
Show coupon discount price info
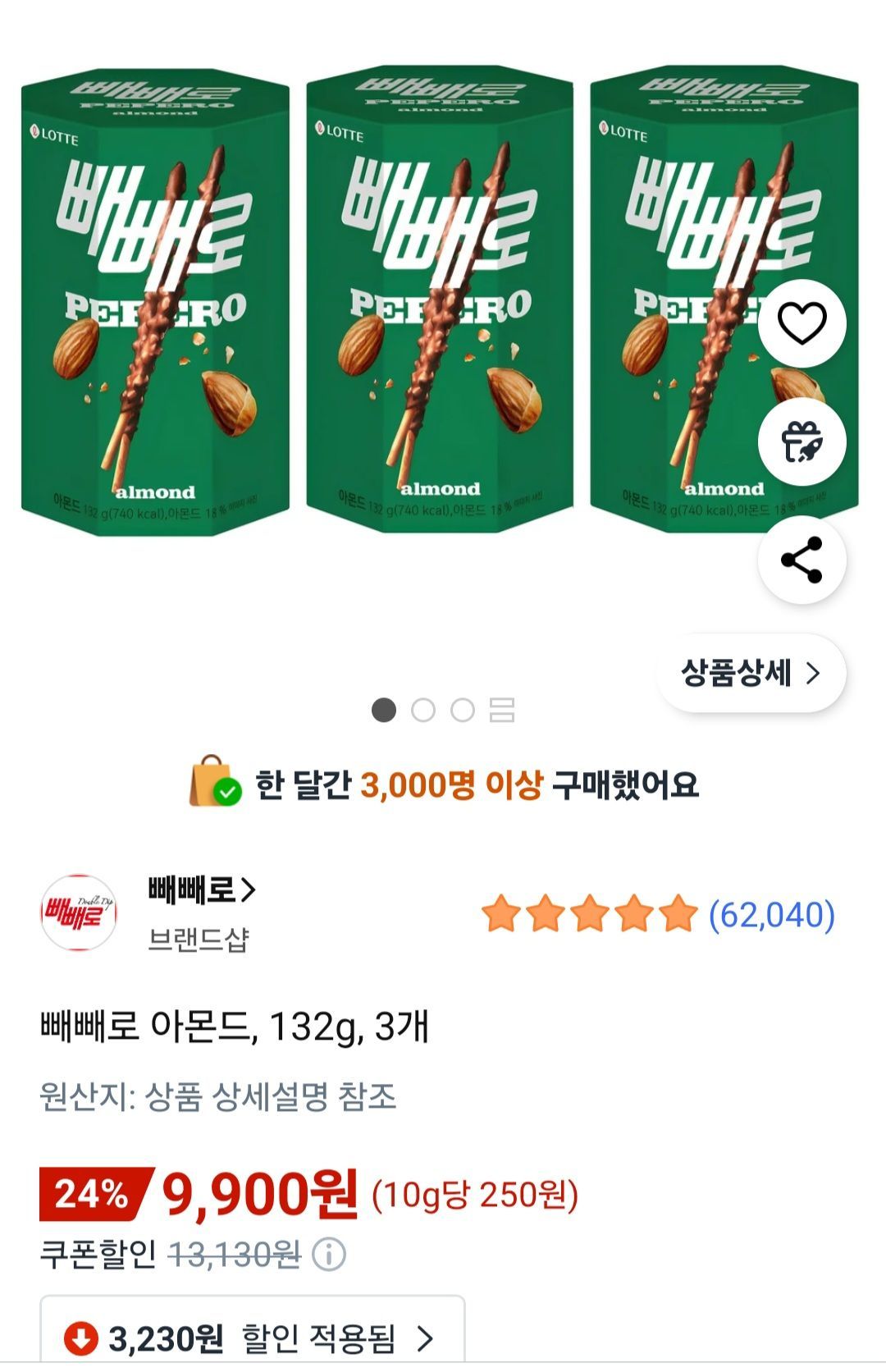pos(329,1255)
